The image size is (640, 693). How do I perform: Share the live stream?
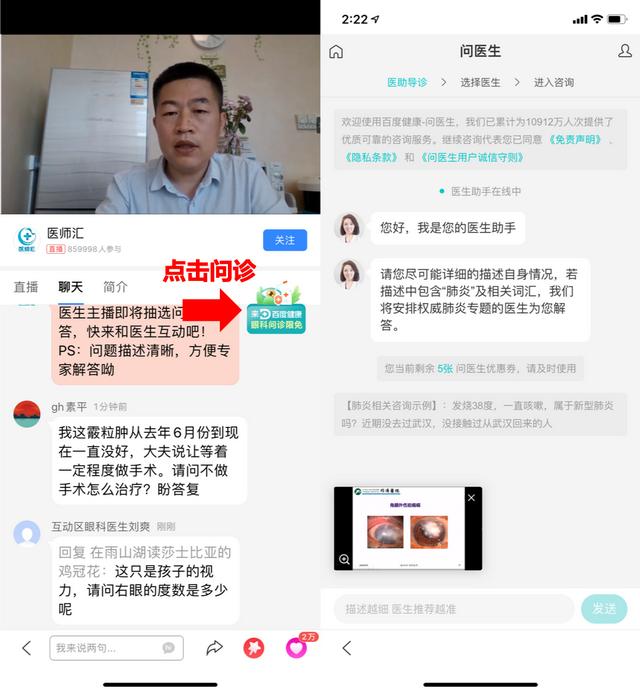[214, 648]
